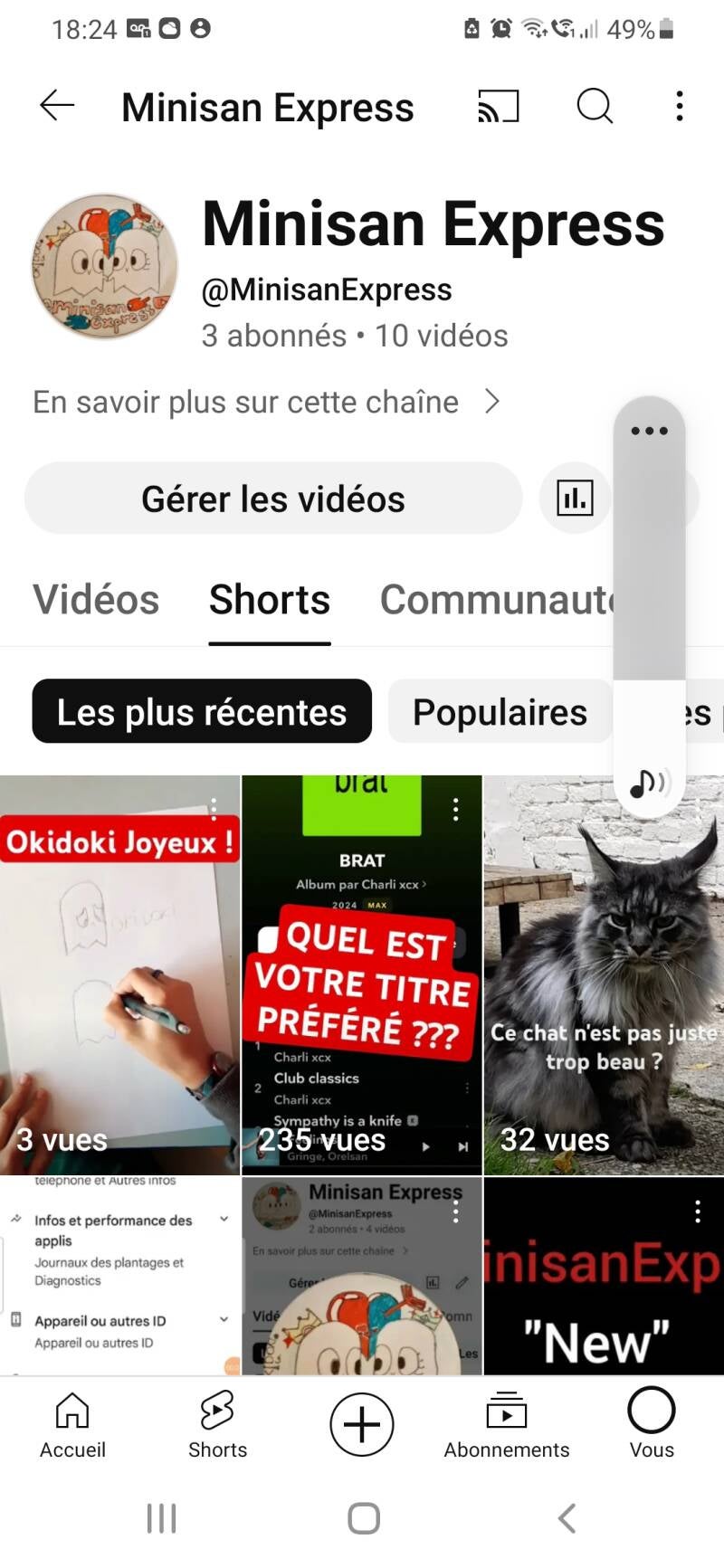Create new content with the plus button

pyautogui.click(x=362, y=1425)
